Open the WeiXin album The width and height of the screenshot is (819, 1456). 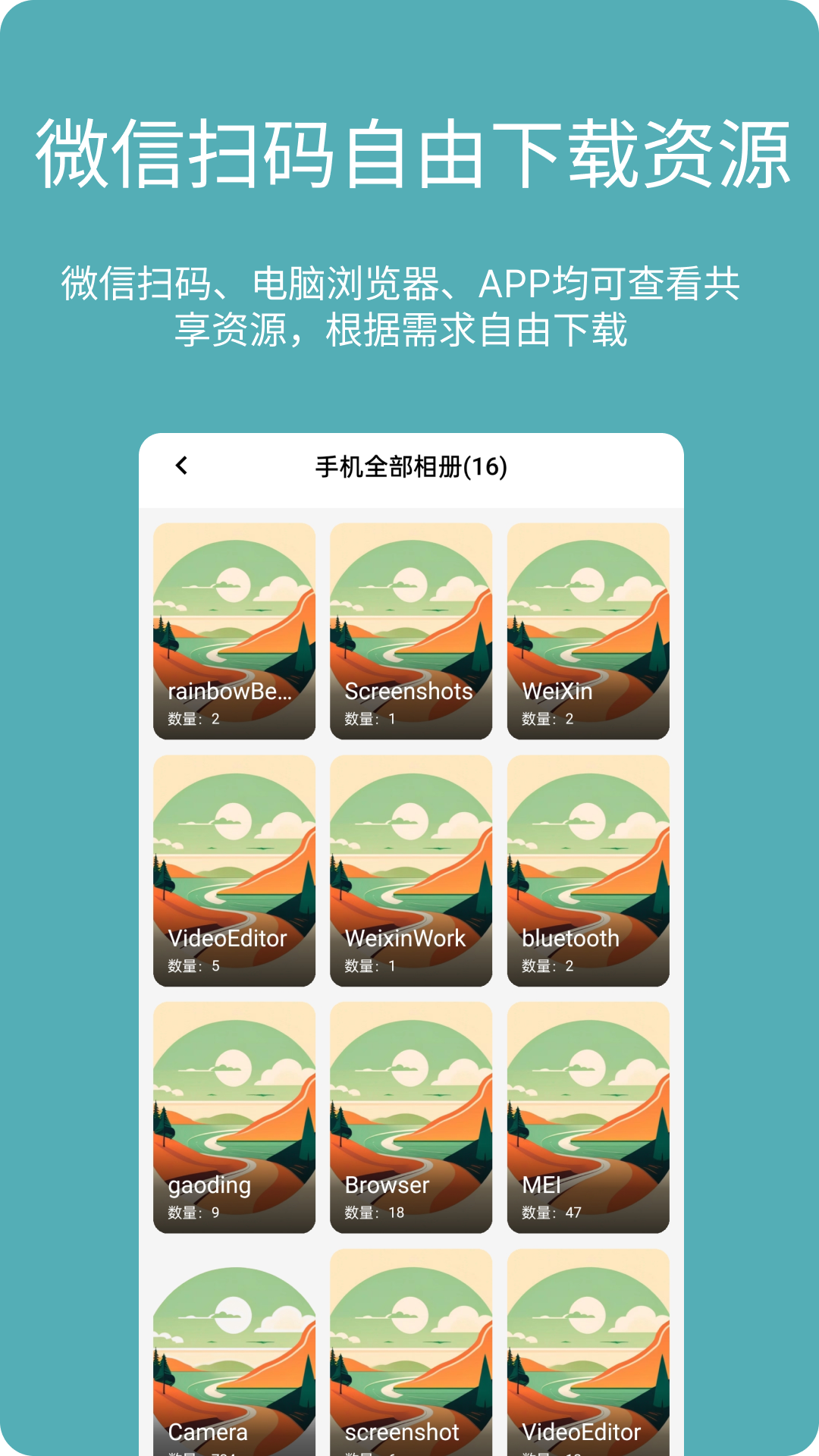click(x=588, y=629)
